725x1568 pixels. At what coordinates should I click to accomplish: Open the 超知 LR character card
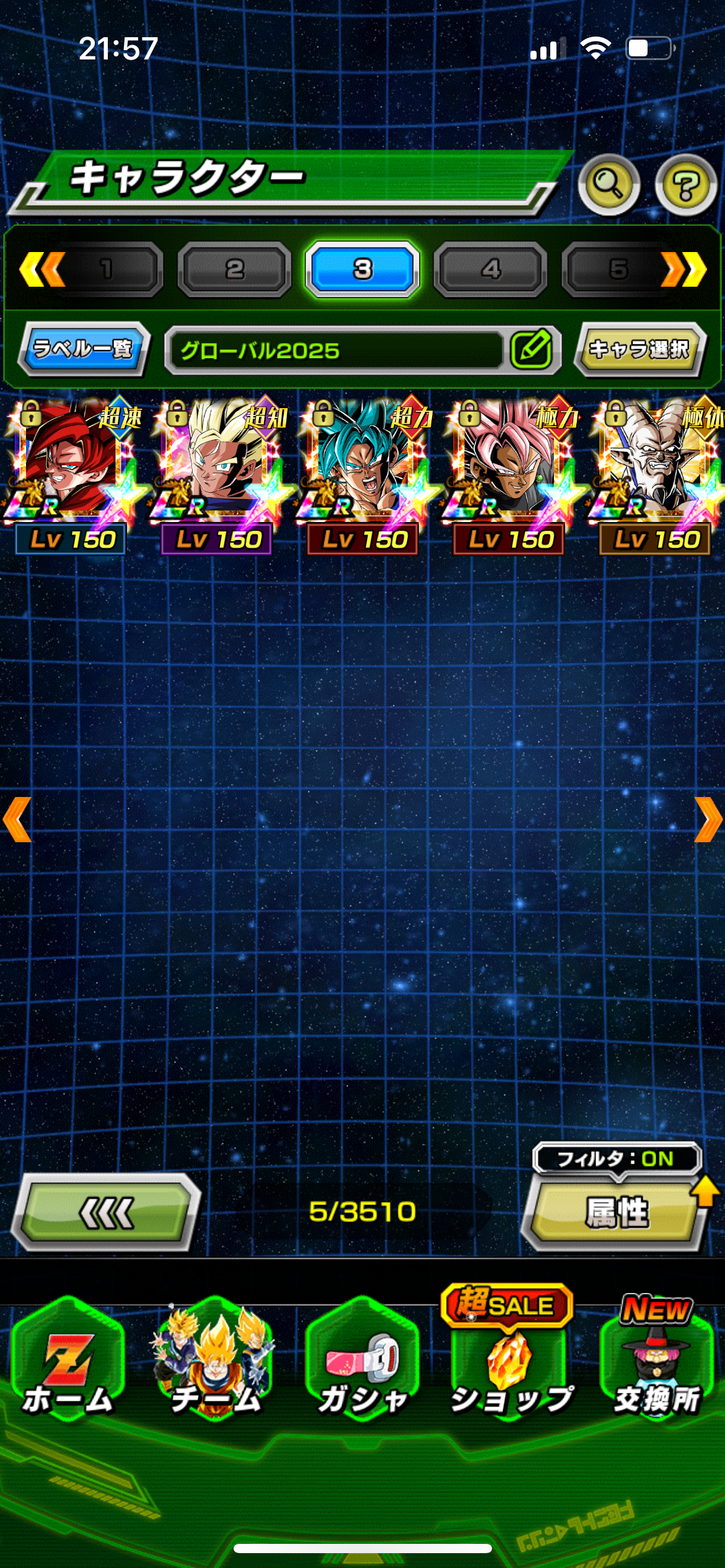tap(217, 475)
